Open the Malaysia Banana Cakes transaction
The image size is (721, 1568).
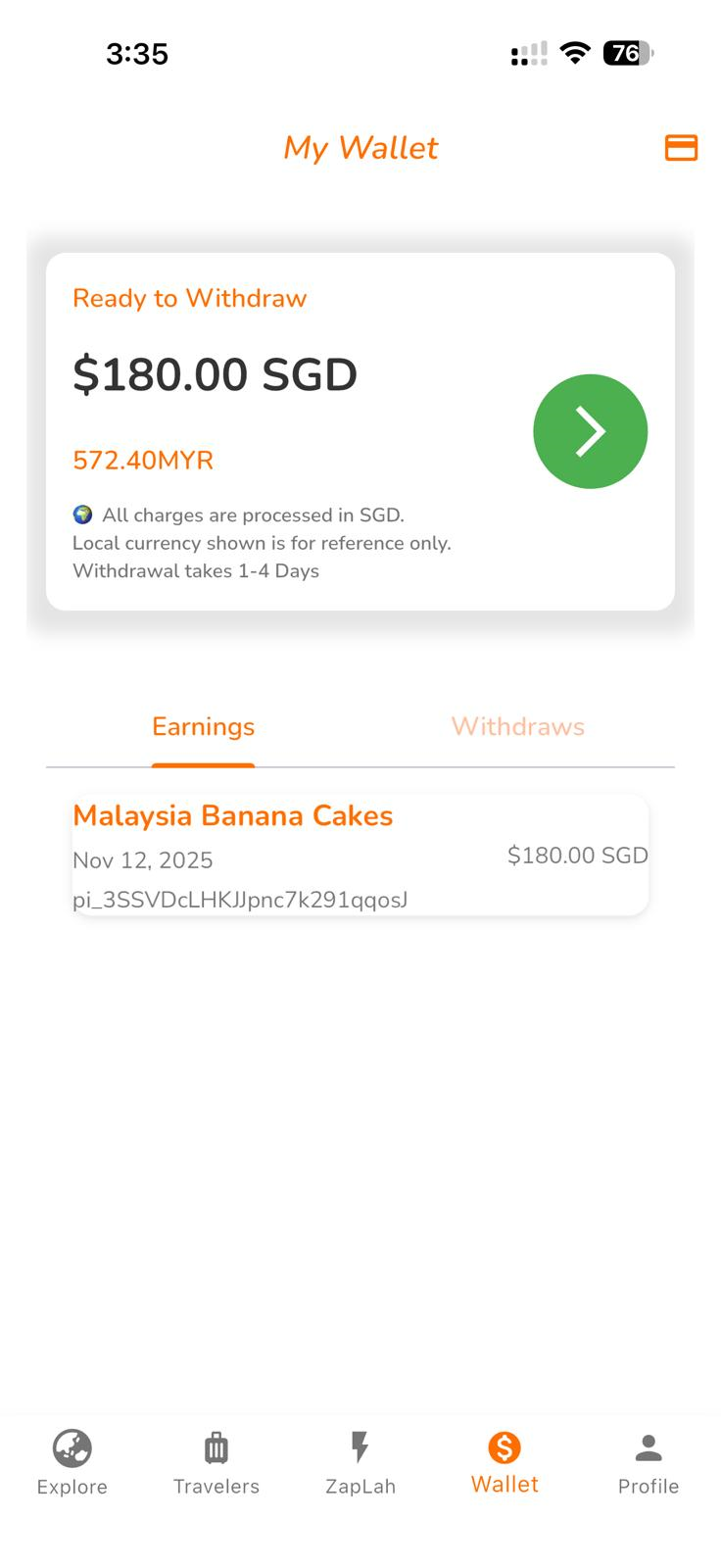coord(233,815)
